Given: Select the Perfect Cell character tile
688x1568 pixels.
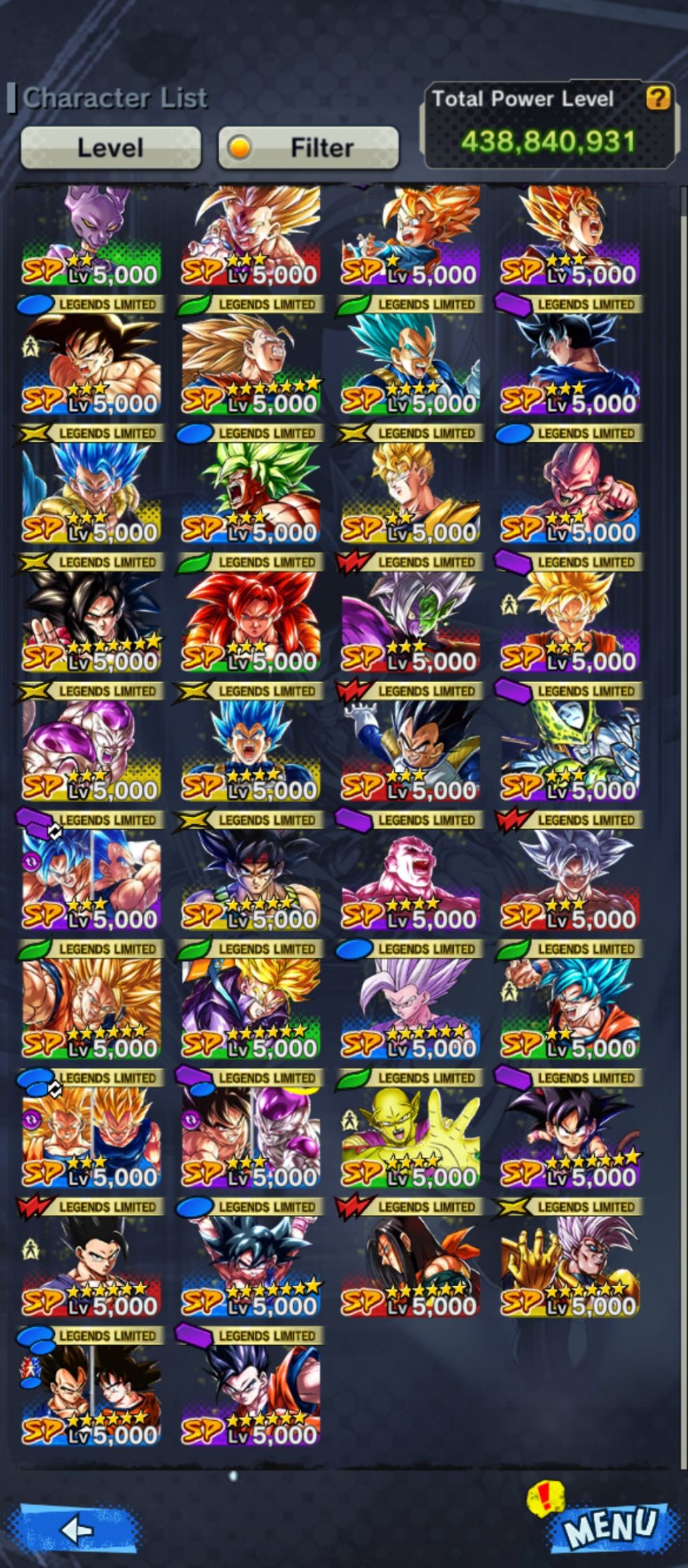Looking at the screenshot, I should [x=570, y=751].
